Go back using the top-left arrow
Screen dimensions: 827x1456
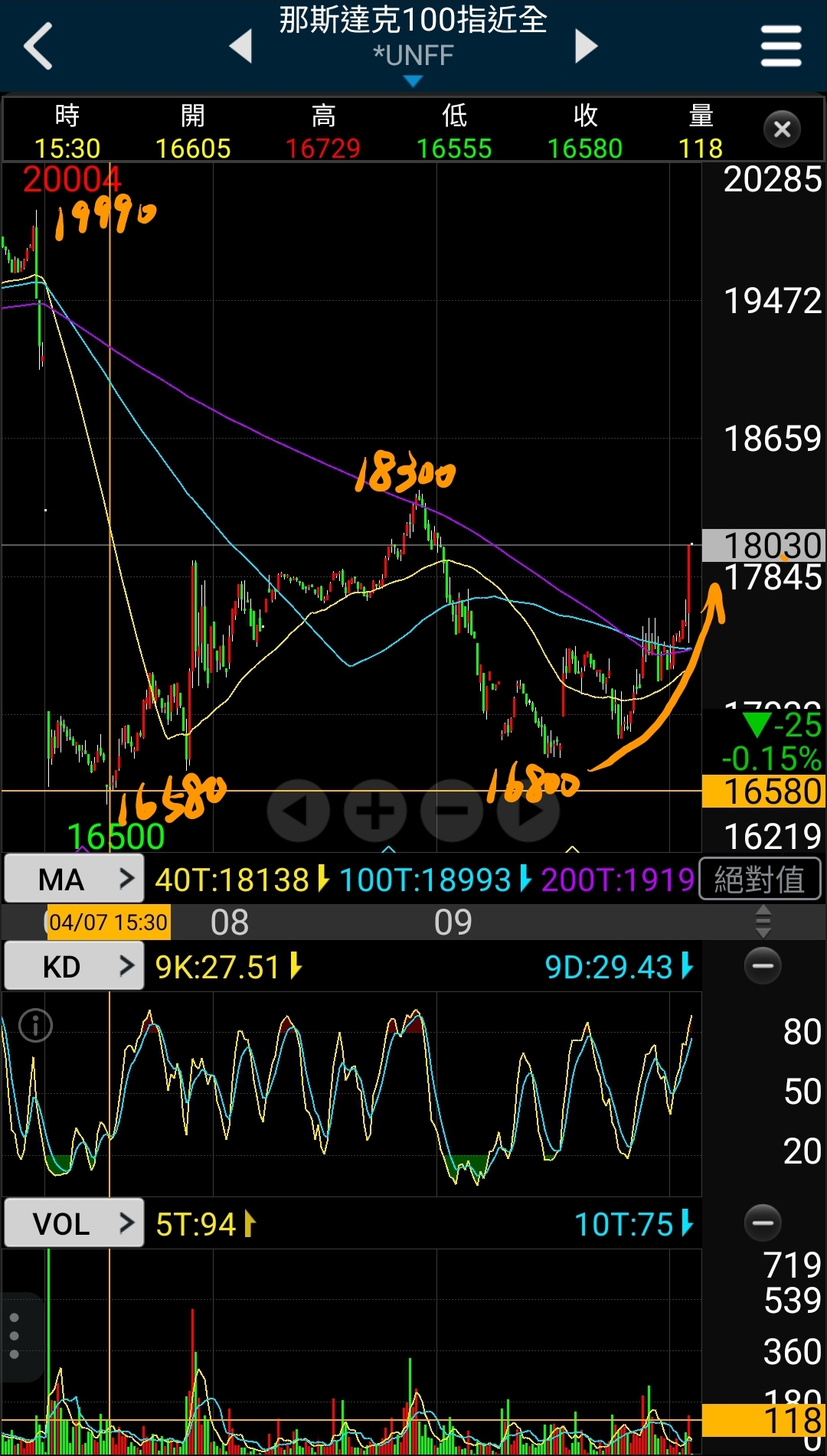(38, 46)
